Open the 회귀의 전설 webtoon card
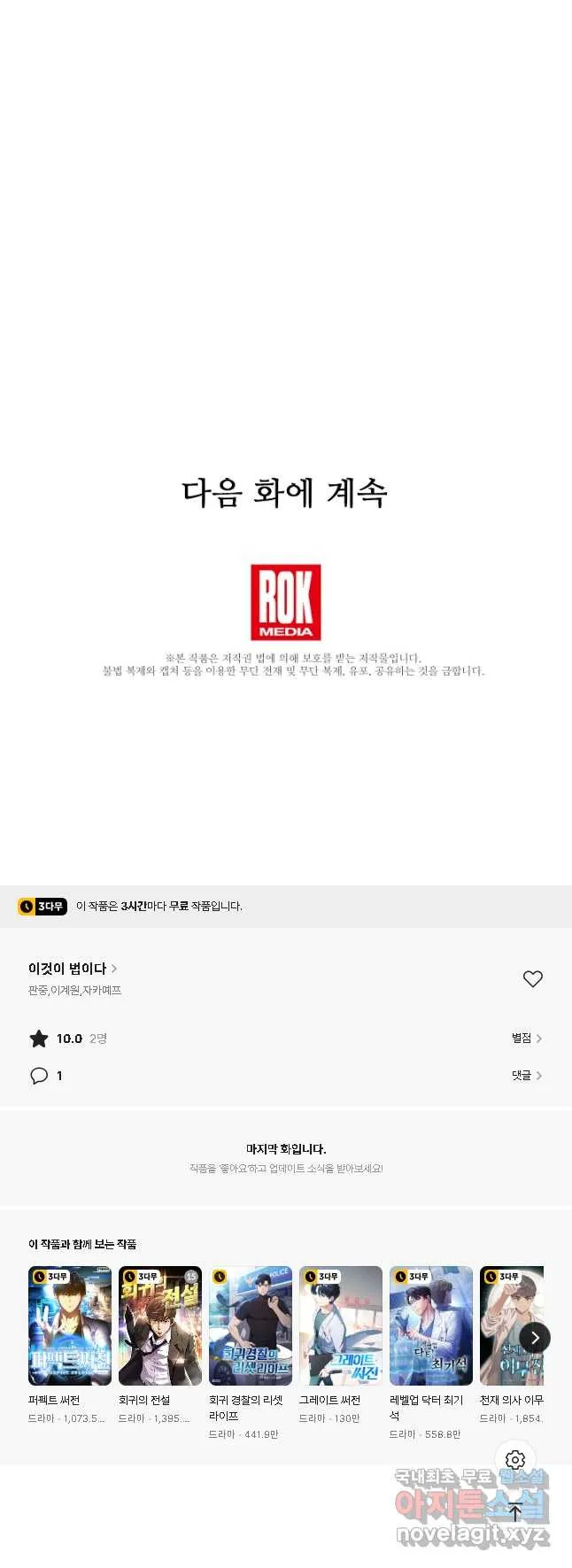Image resolution: width=572 pixels, height=1568 pixels. click(160, 1325)
